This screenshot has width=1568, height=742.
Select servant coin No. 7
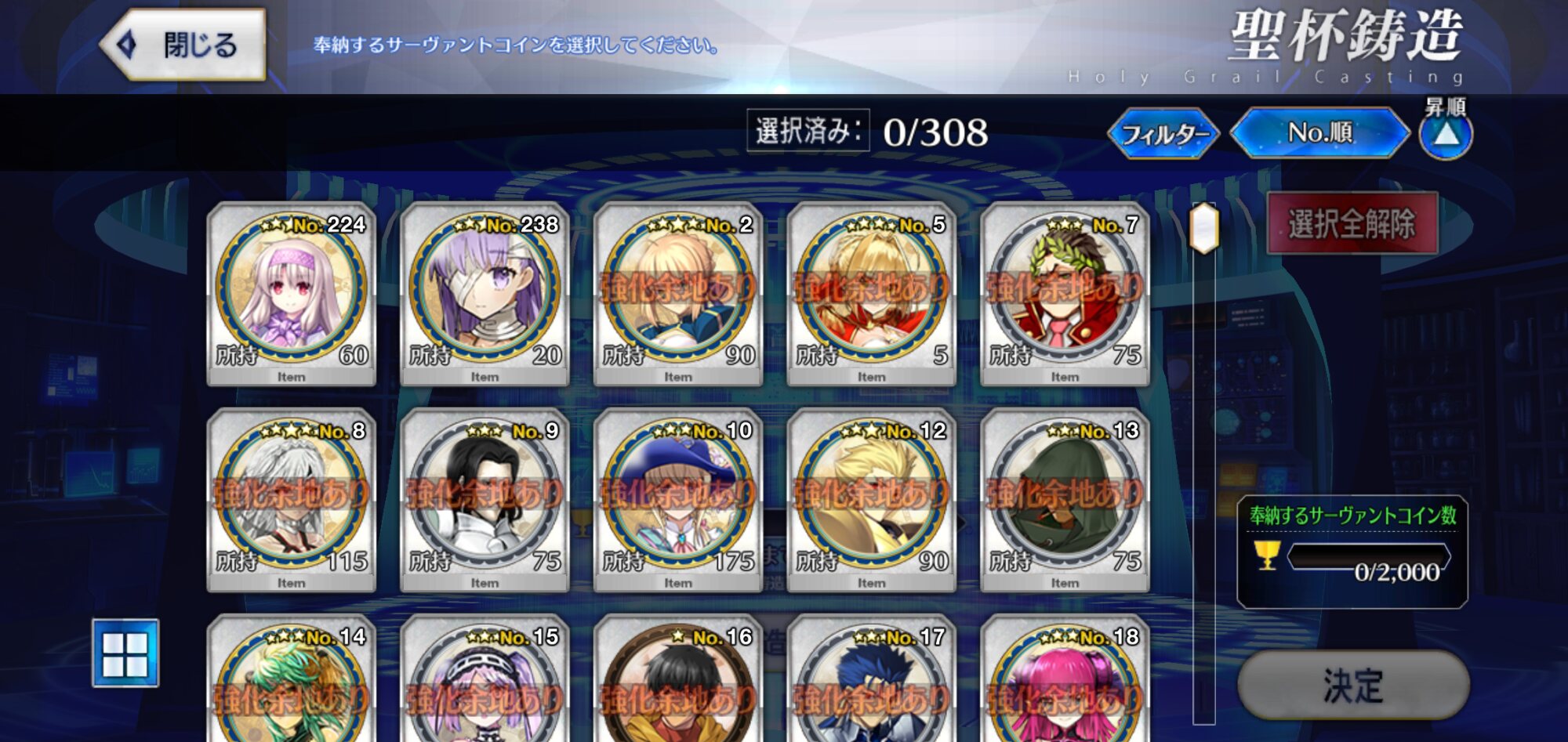[x=1065, y=293]
